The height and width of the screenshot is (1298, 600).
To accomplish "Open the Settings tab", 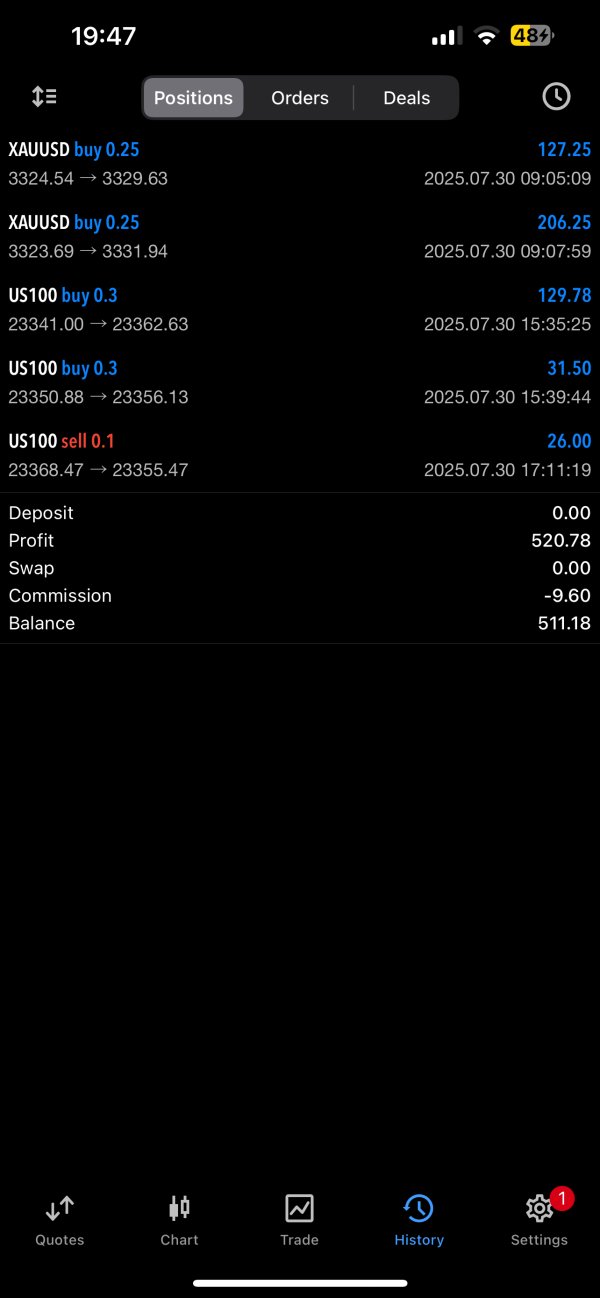I will click(x=539, y=1220).
